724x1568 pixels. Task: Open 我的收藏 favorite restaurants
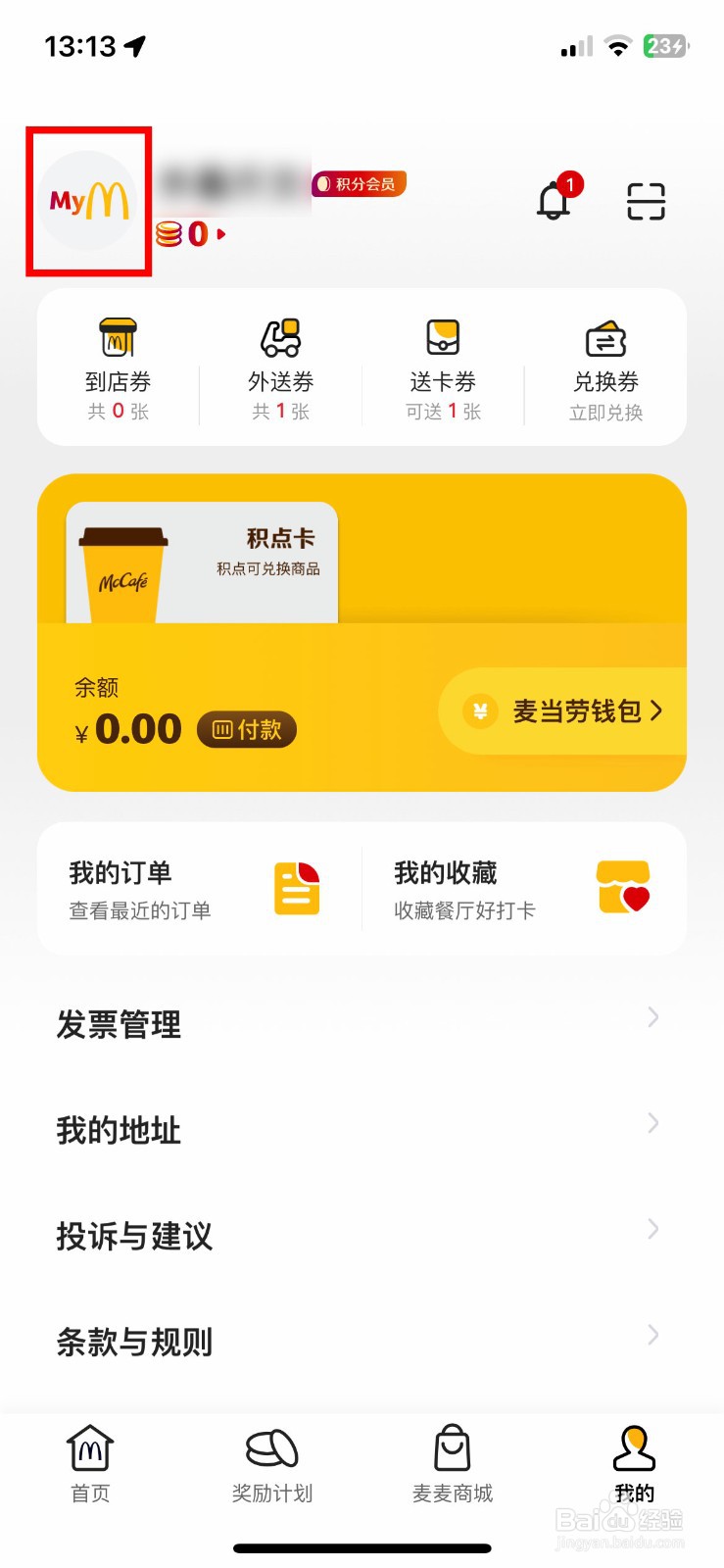pos(521,889)
